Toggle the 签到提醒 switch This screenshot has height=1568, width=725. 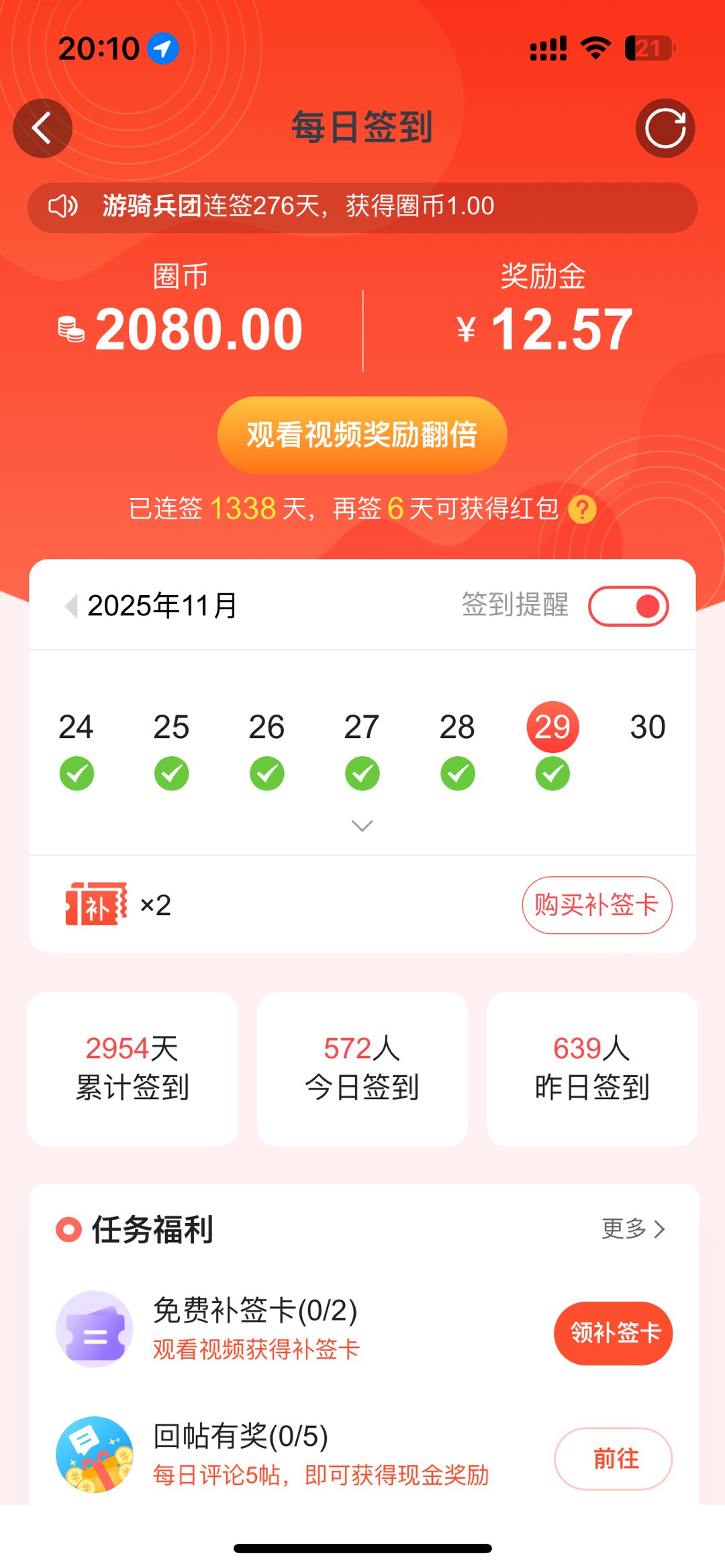click(628, 606)
